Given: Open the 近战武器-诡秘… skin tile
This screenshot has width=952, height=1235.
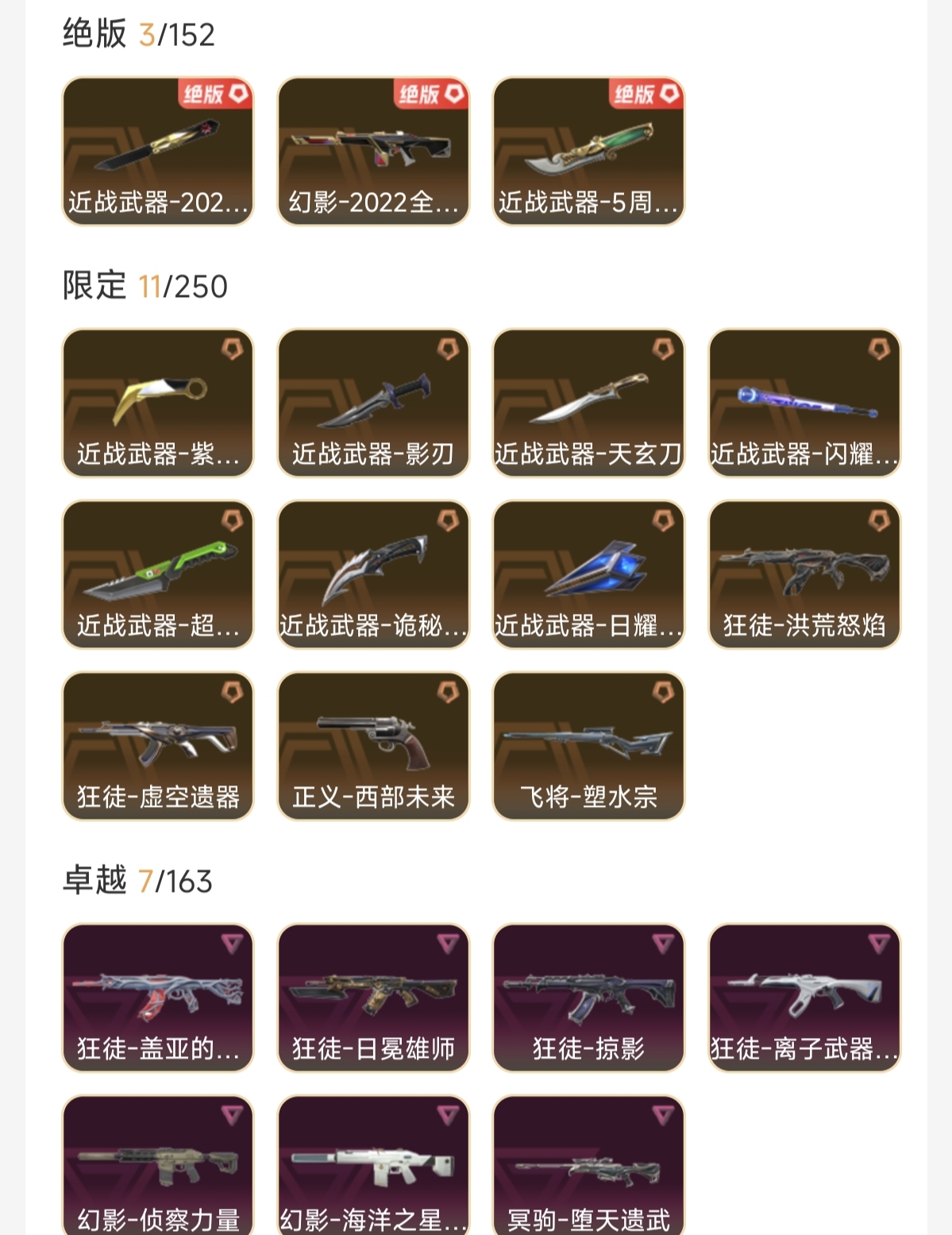Looking at the screenshot, I should 373,574.
